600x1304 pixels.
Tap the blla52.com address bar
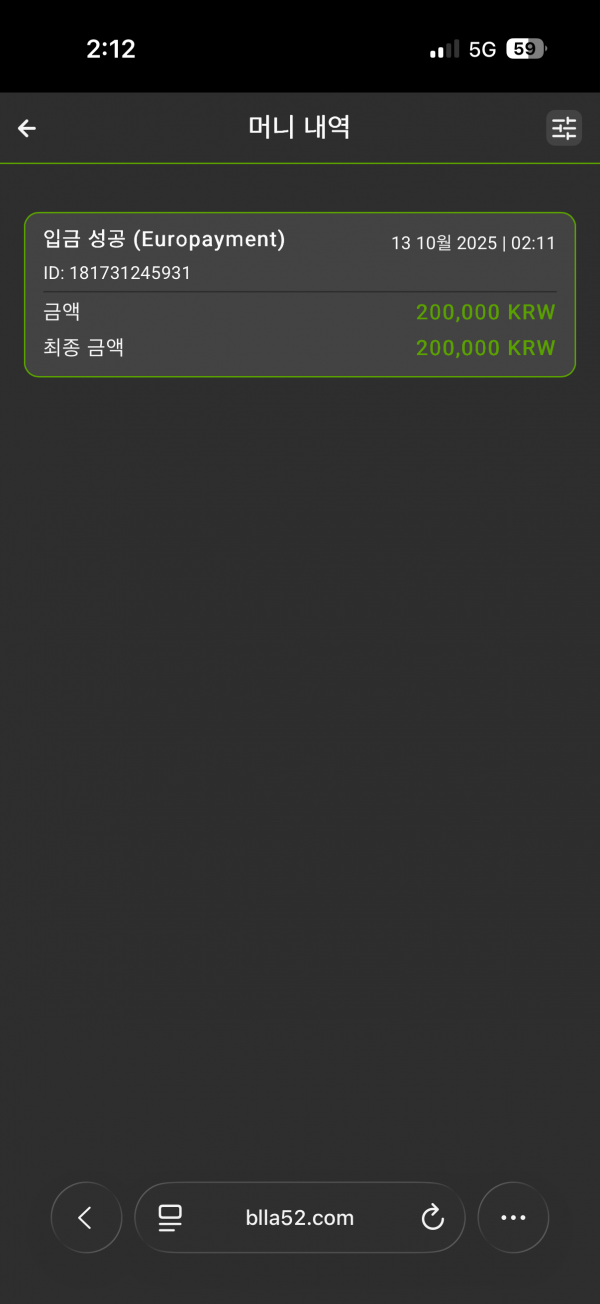coord(300,1217)
